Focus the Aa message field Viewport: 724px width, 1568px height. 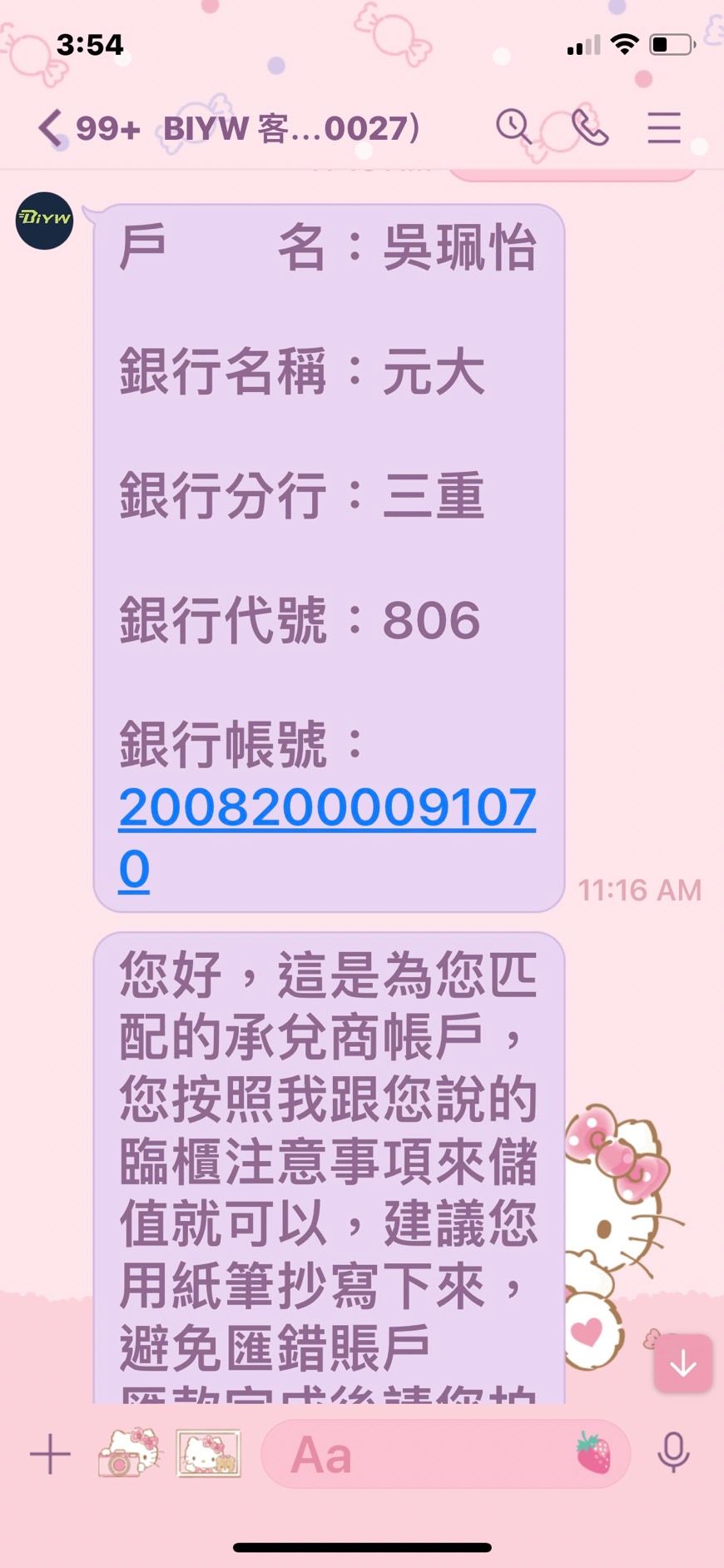(x=416, y=1454)
